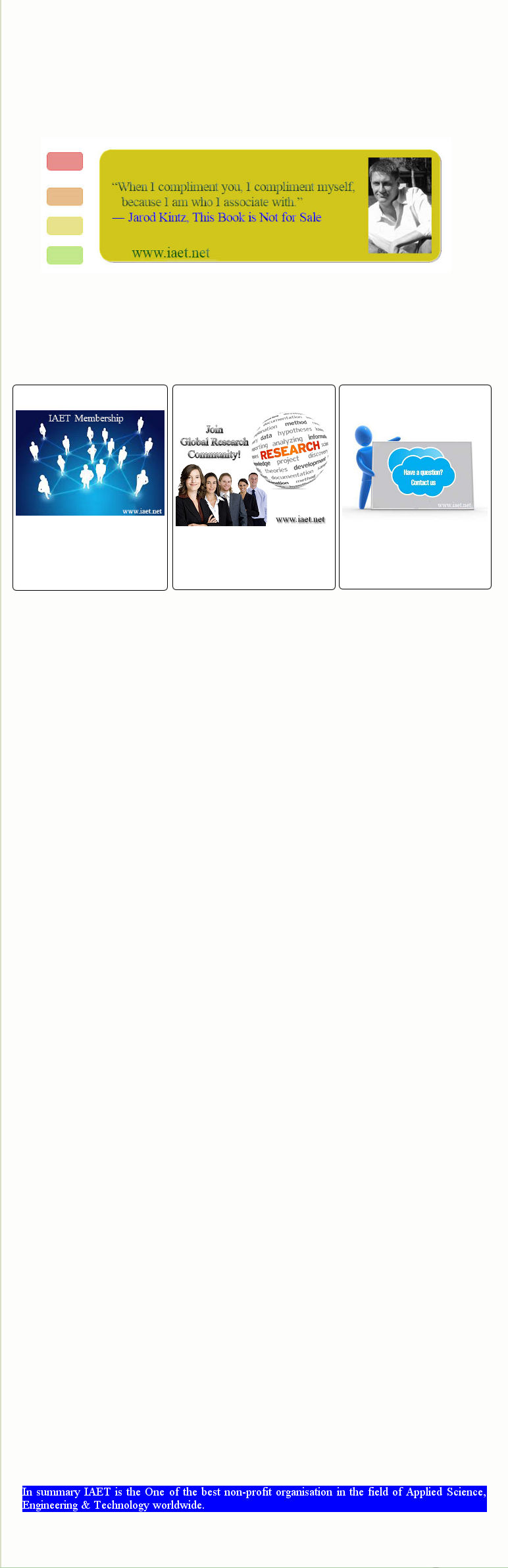
Task: Select the green slide button
Action: click(x=64, y=255)
